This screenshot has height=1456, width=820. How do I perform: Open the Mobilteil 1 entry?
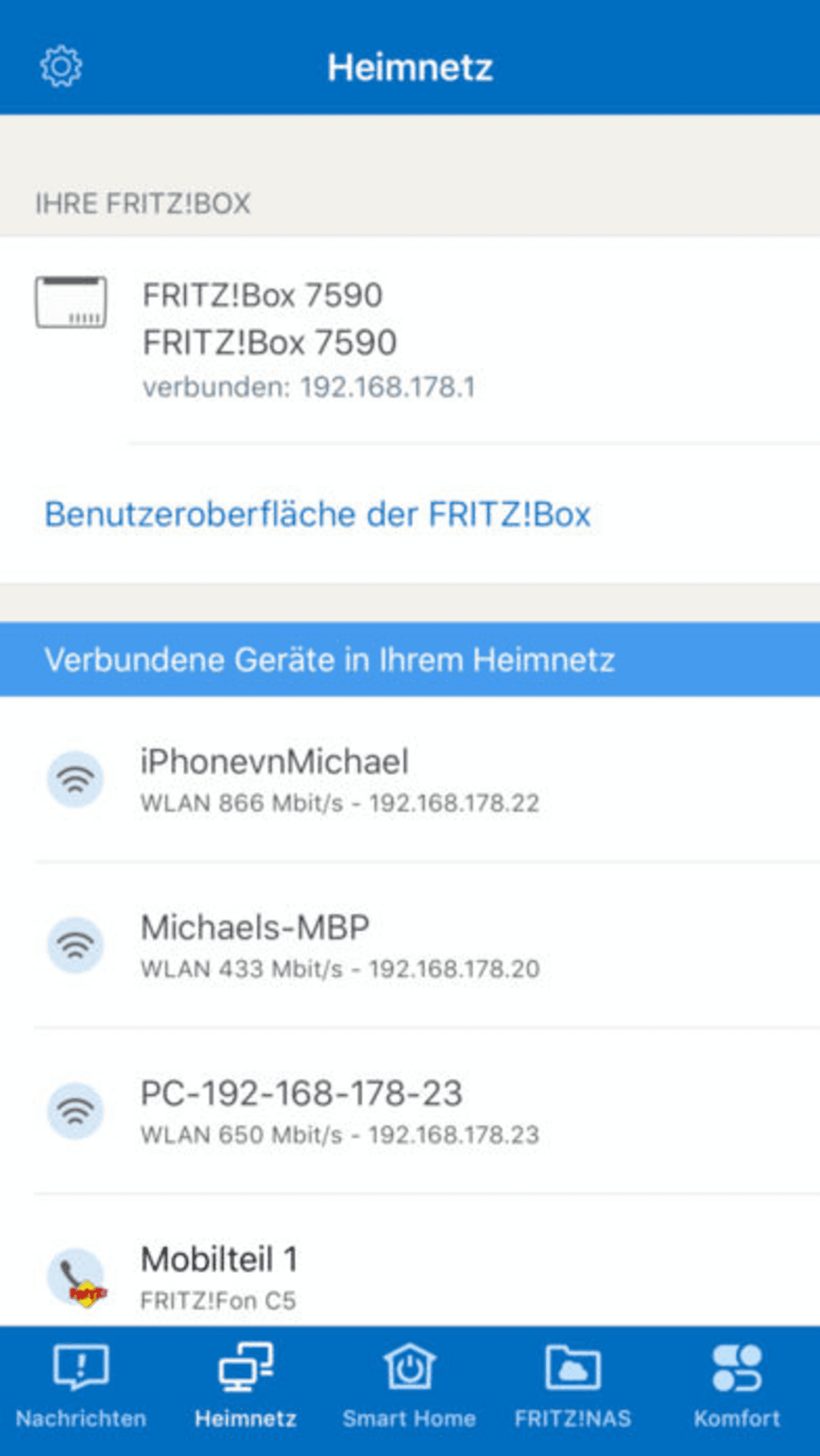(x=410, y=1261)
